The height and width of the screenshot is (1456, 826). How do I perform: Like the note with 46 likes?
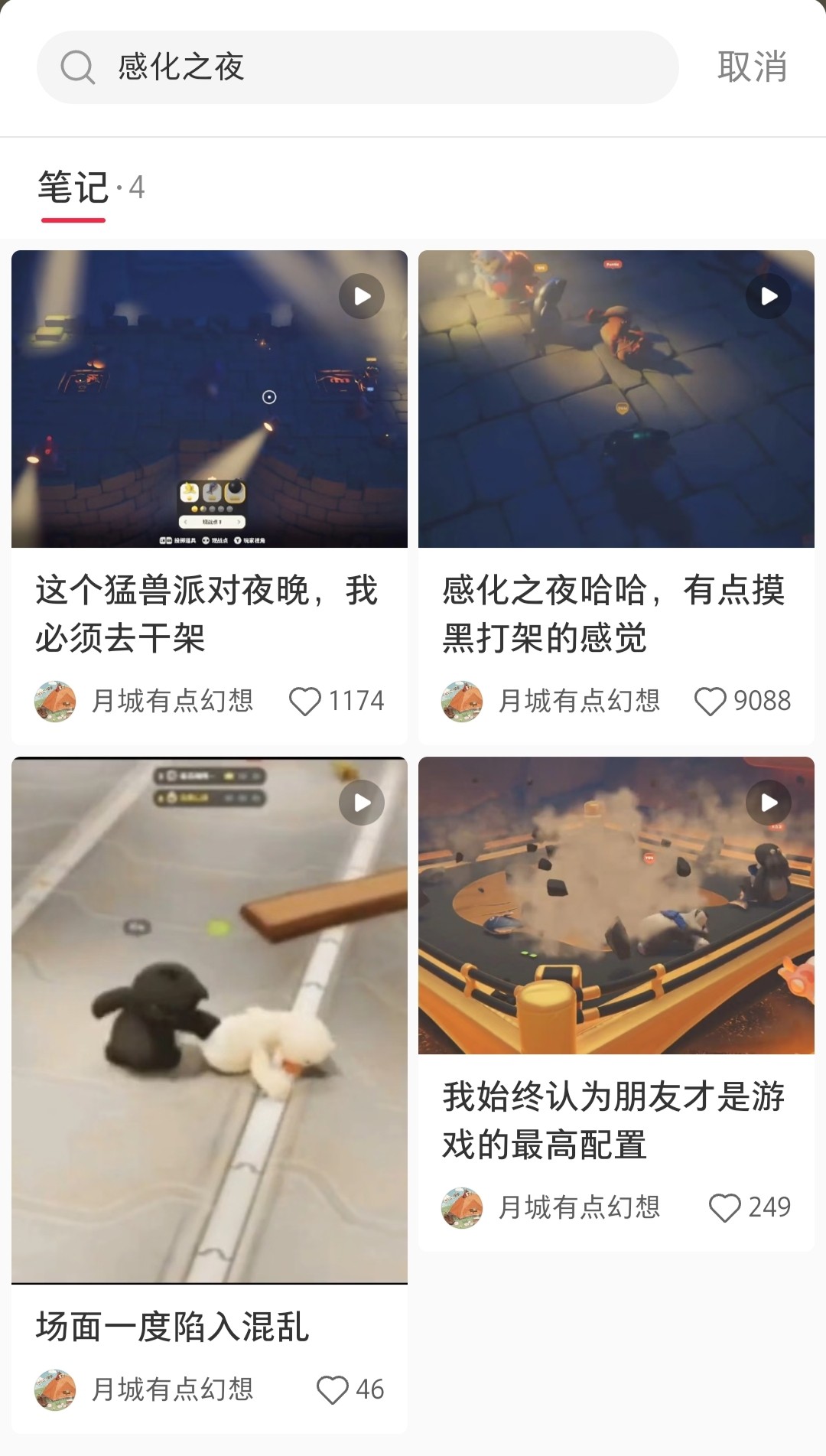(333, 1389)
